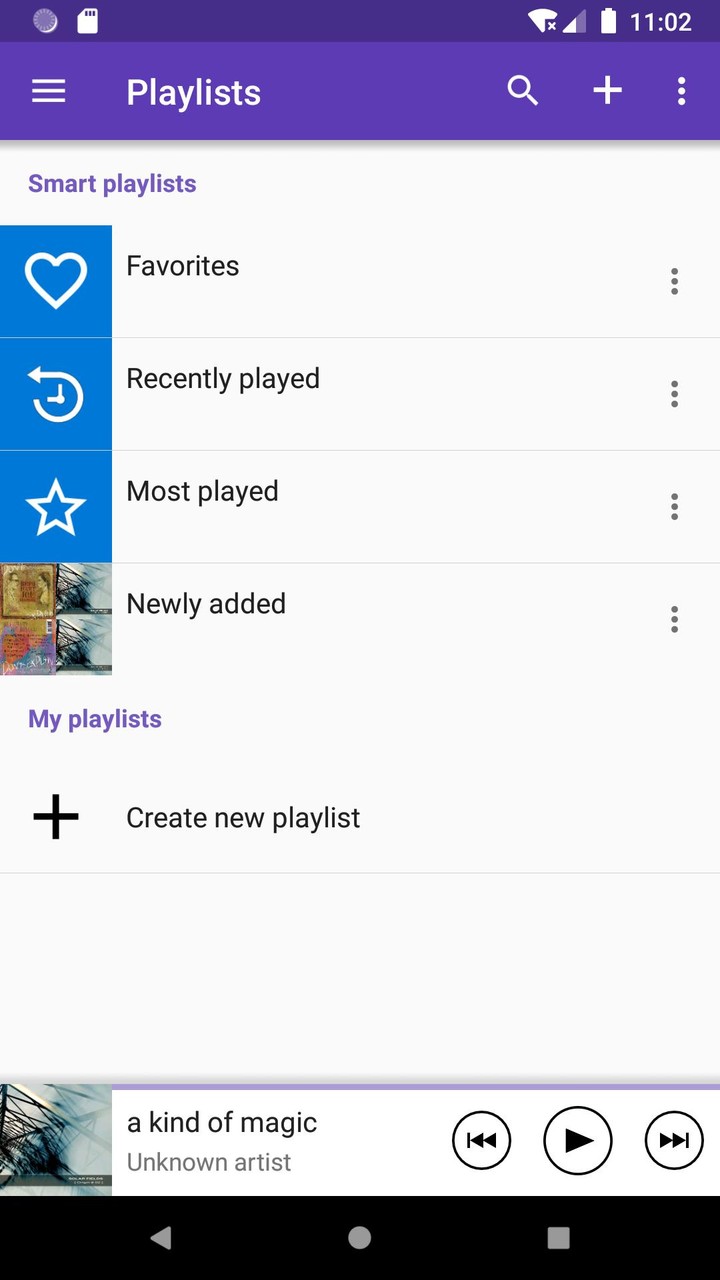Open the navigation drawer menu

tap(47, 91)
